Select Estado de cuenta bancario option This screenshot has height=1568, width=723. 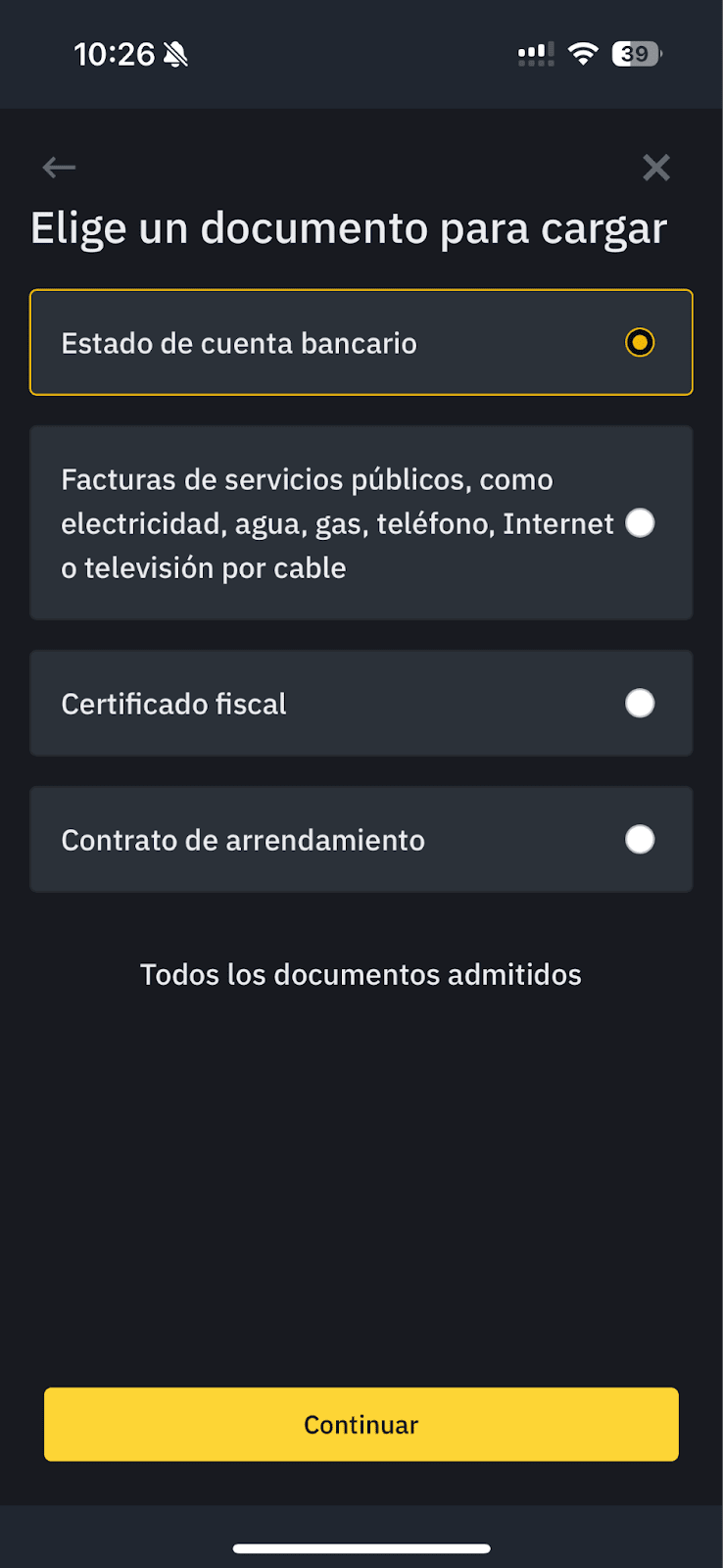click(361, 343)
